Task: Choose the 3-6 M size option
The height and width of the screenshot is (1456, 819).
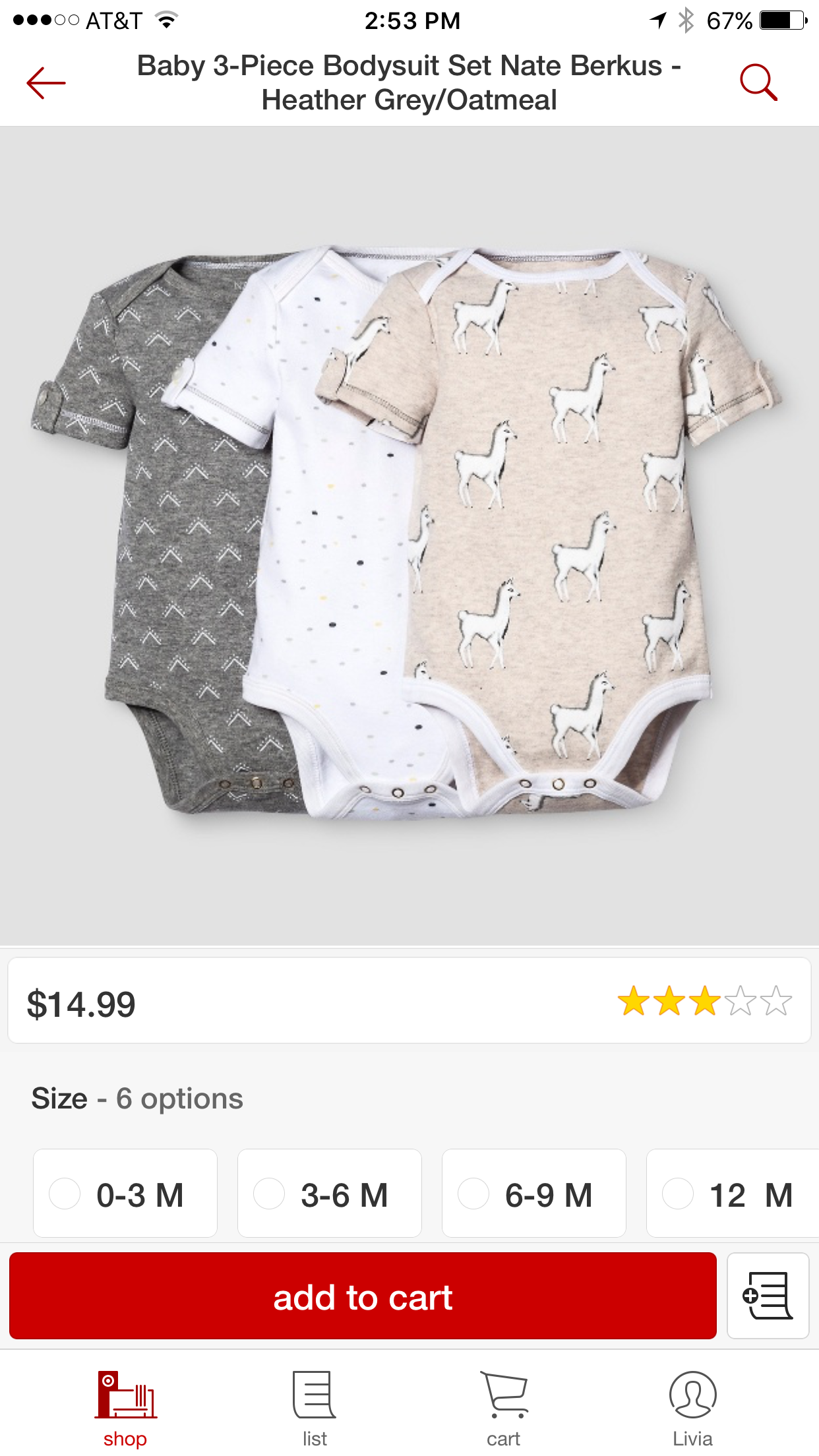Action: click(x=330, y=1194)
